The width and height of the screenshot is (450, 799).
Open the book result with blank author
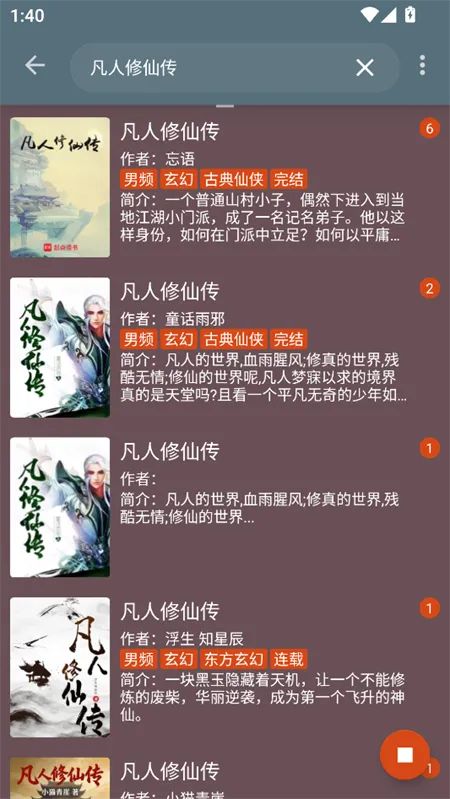pos(225,508)
